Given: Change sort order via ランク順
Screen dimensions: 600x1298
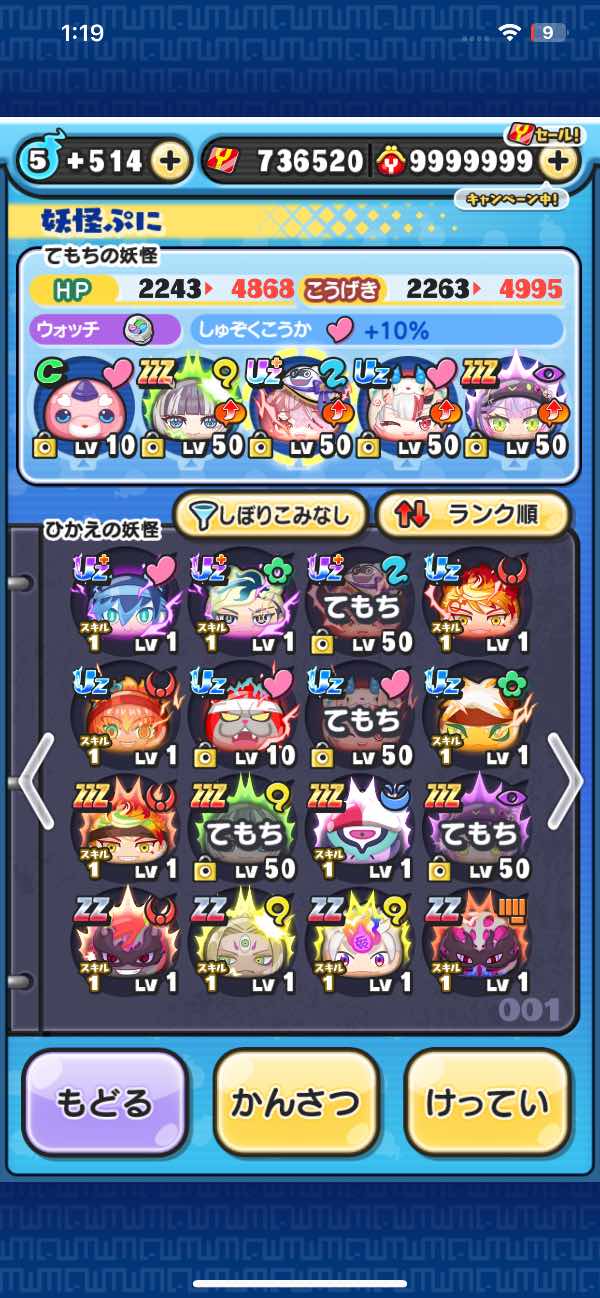Looking at the screenshot, I should (x=473, y=515).
